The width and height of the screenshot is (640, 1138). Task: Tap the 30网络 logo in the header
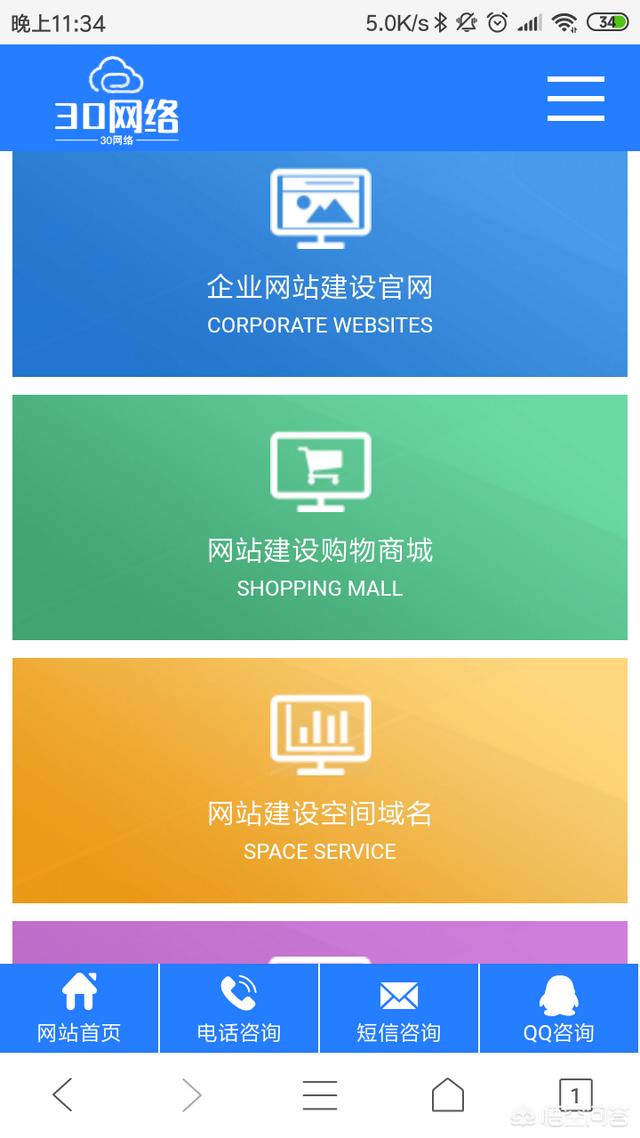click(x=117, y=100)
